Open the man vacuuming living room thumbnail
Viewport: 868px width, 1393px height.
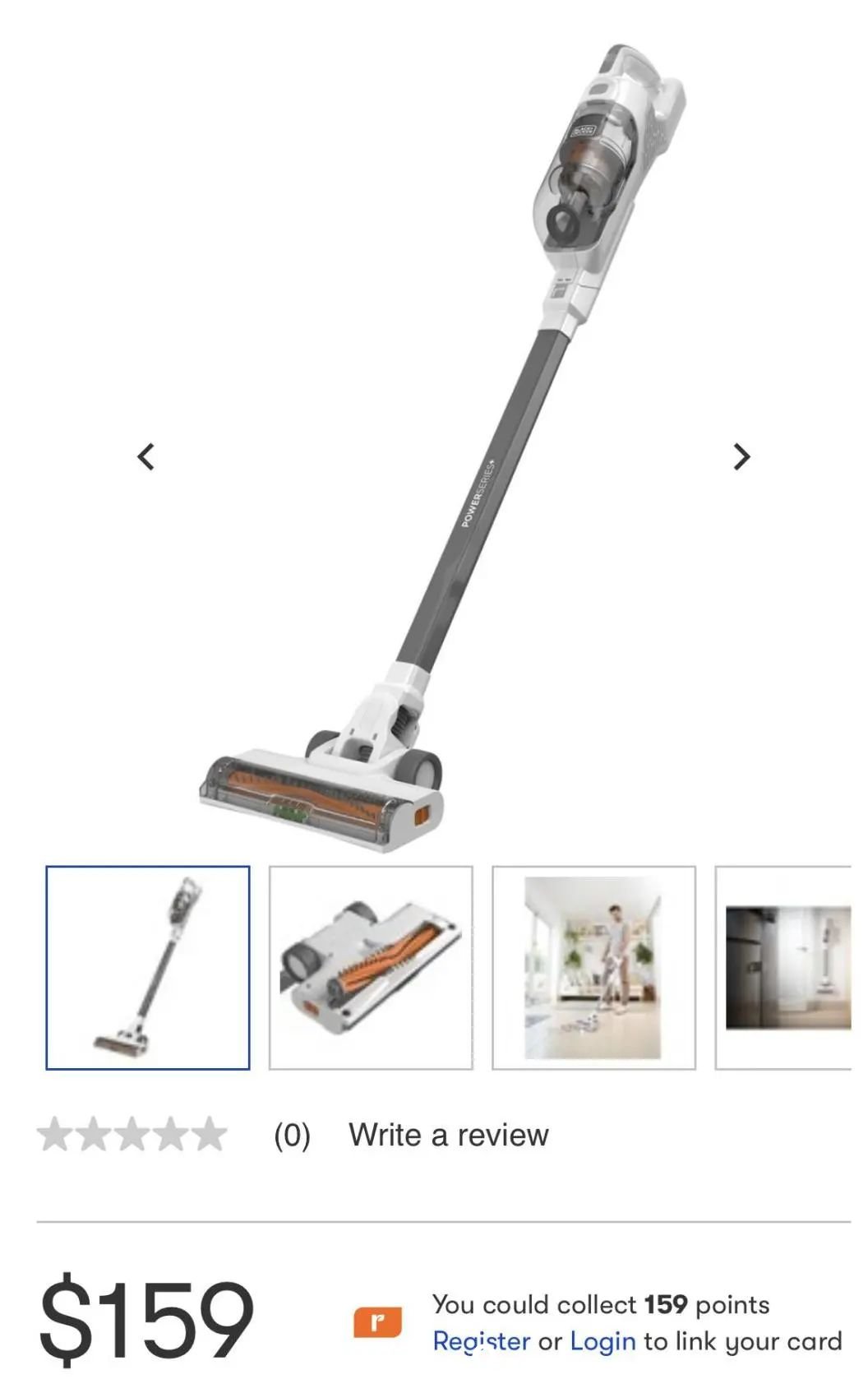tap(593, 968)
